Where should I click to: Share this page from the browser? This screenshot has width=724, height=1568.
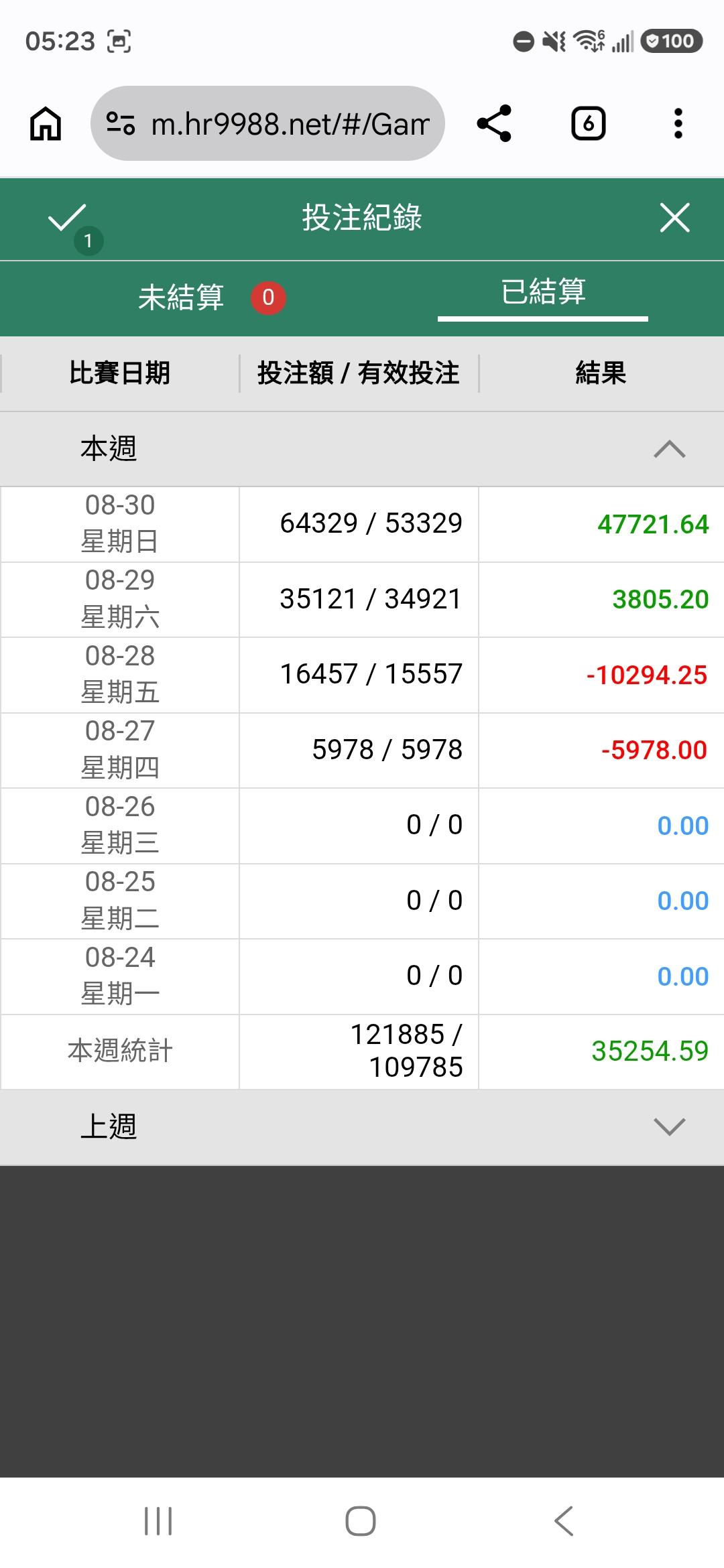pyautogui.click(x=494, y=123)
